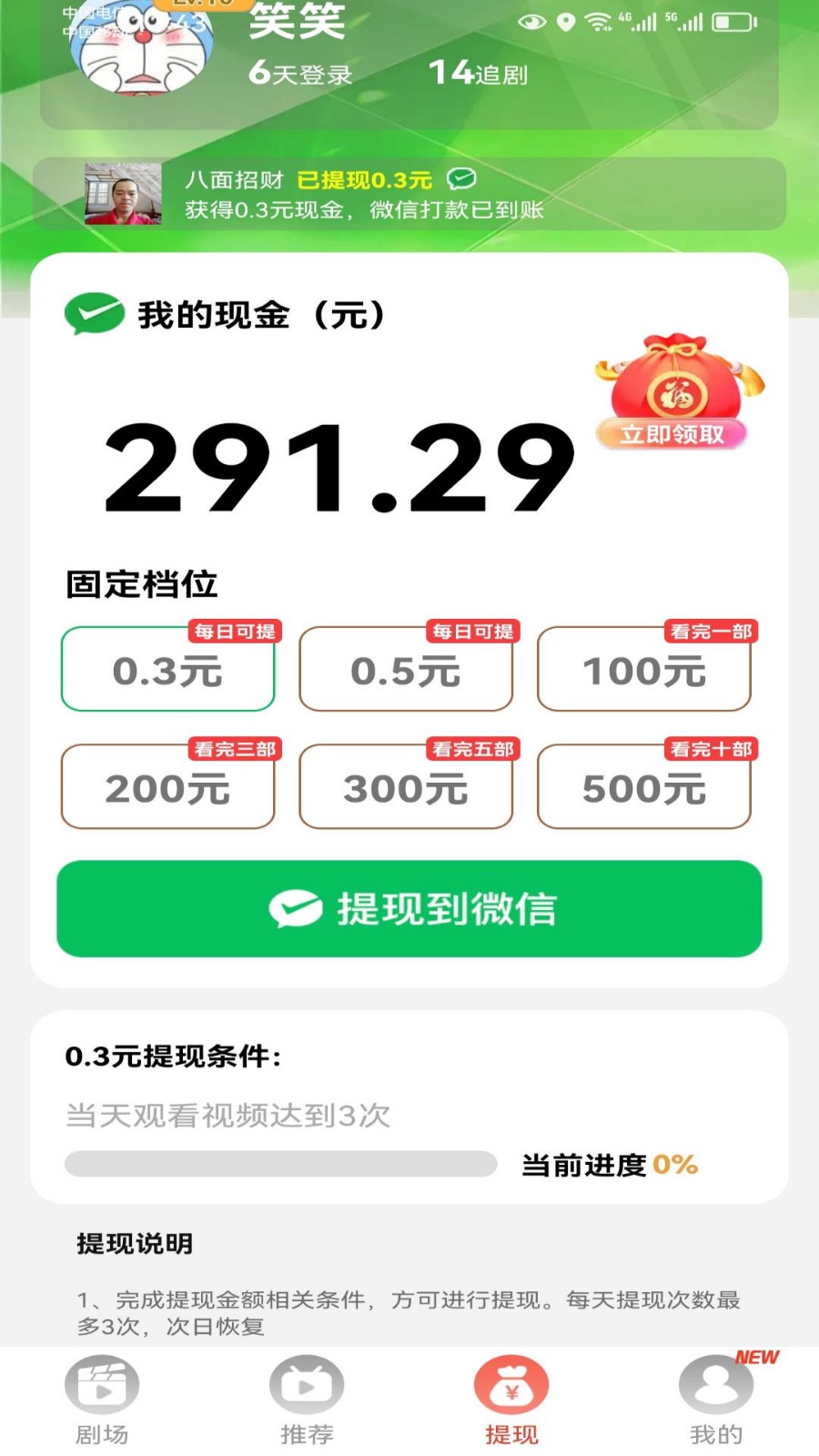Viewport: 819px width, 1456px height.
Task: Select the 500元 withdrawal option
Action: [644, 788]
